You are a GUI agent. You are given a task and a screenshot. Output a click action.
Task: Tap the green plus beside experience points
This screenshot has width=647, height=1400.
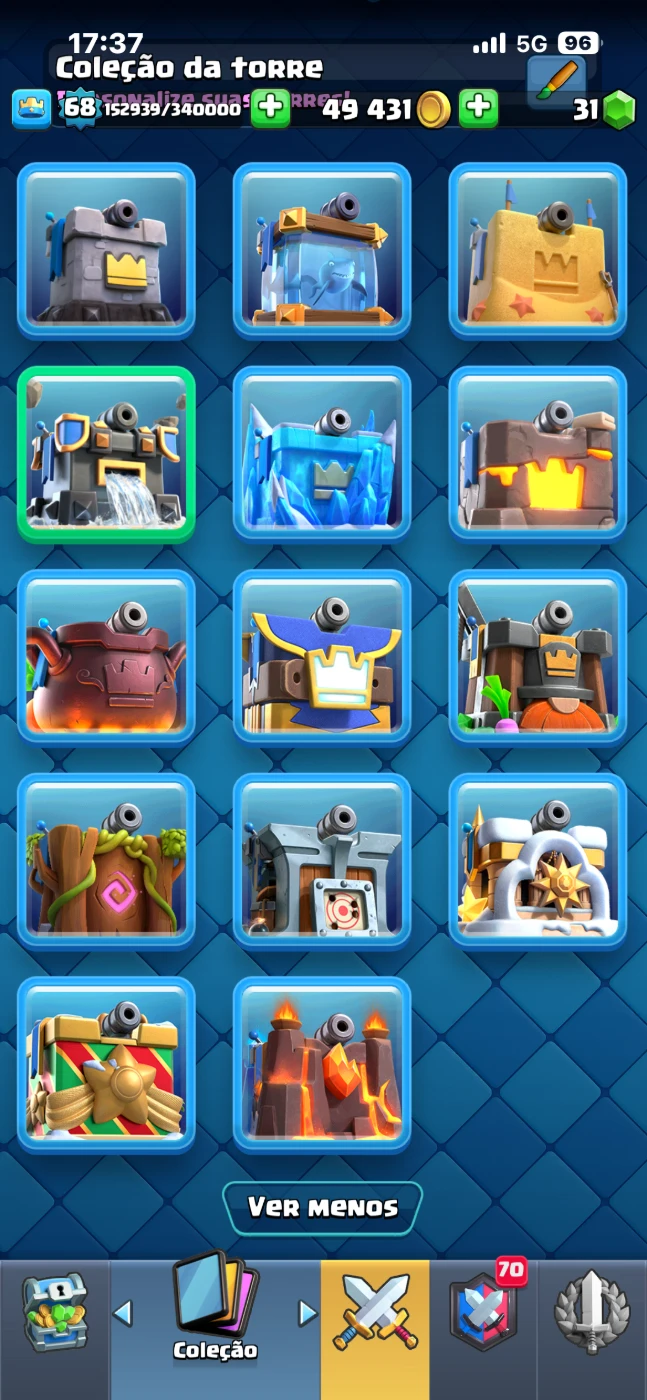tap(270, 108)
